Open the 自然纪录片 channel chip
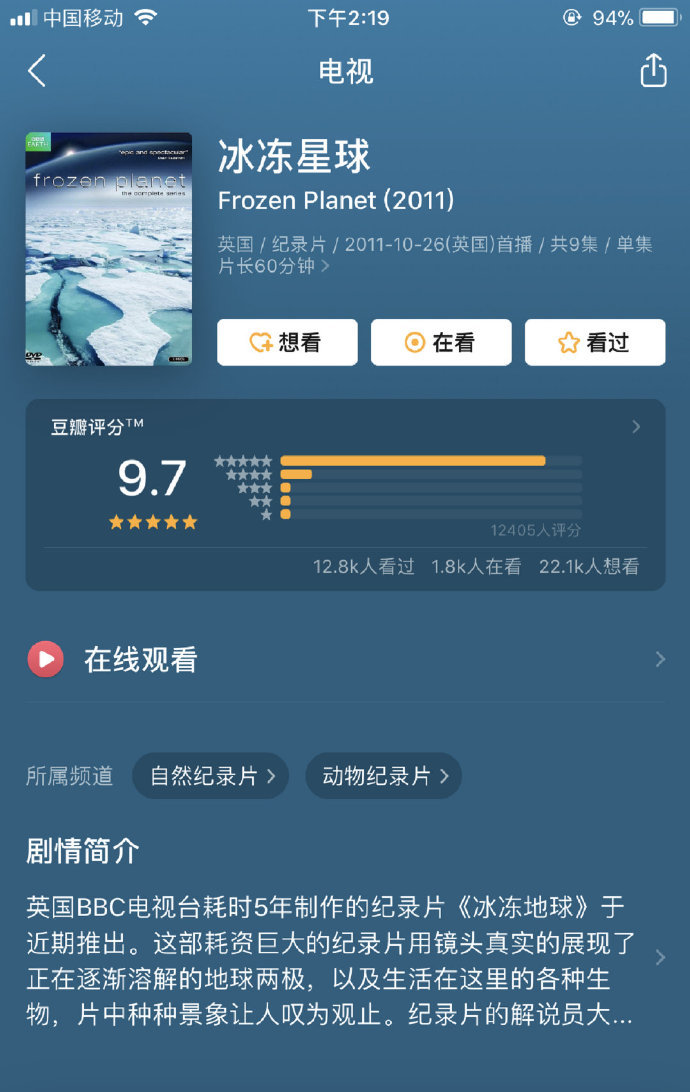Viewport: 690px width, 1092px height. click(210, 776)
